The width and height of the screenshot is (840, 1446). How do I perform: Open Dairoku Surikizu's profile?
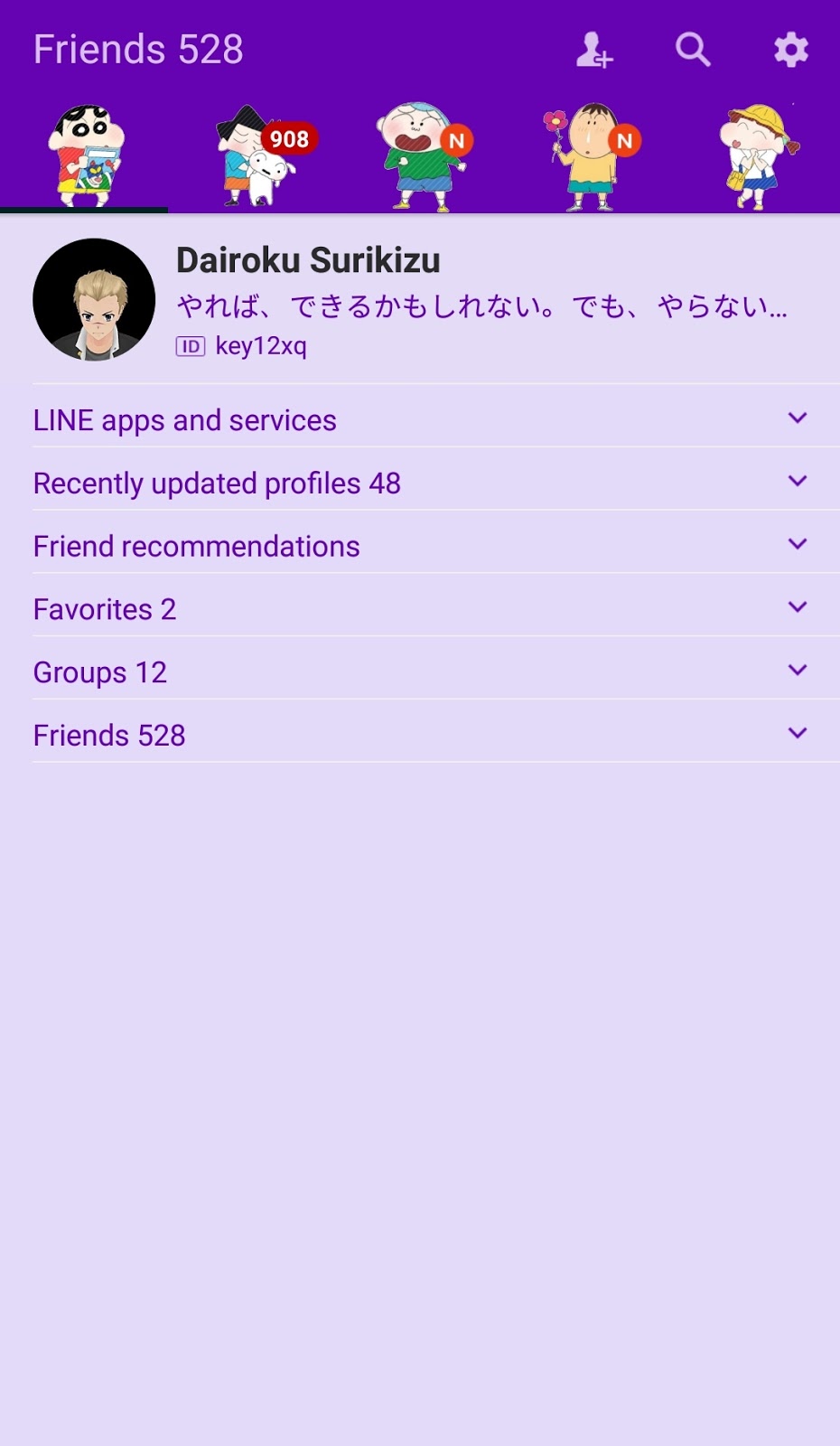(420, 299)
